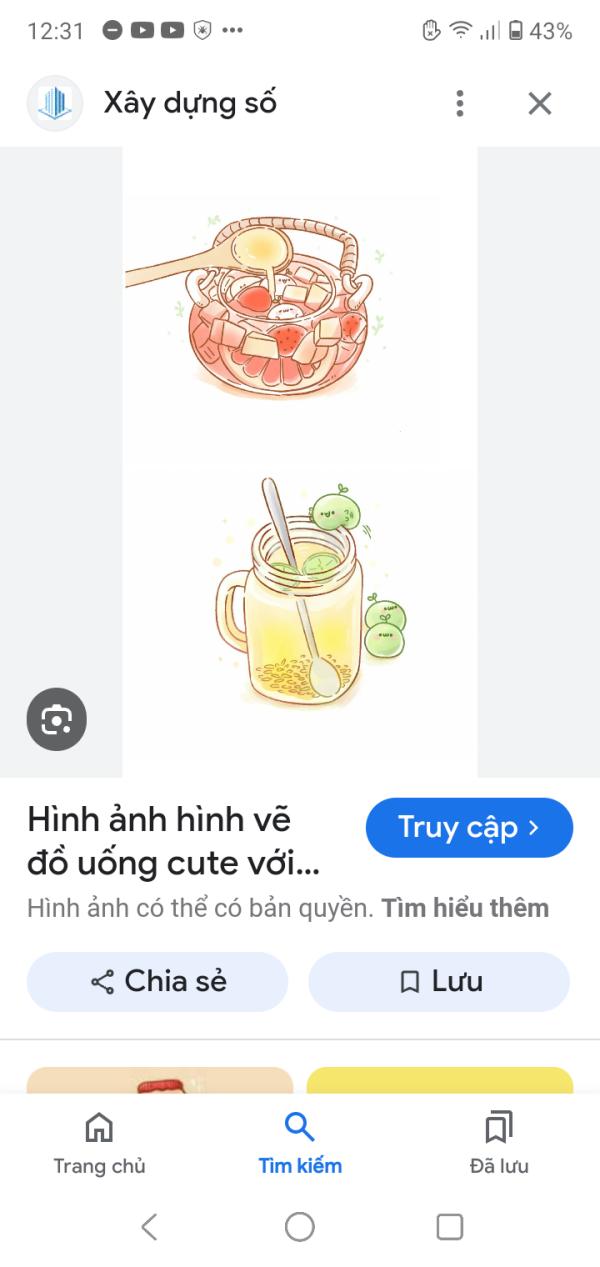Save image with Lưu button
Screen dimensions: 600x1267
coord(439,982)
